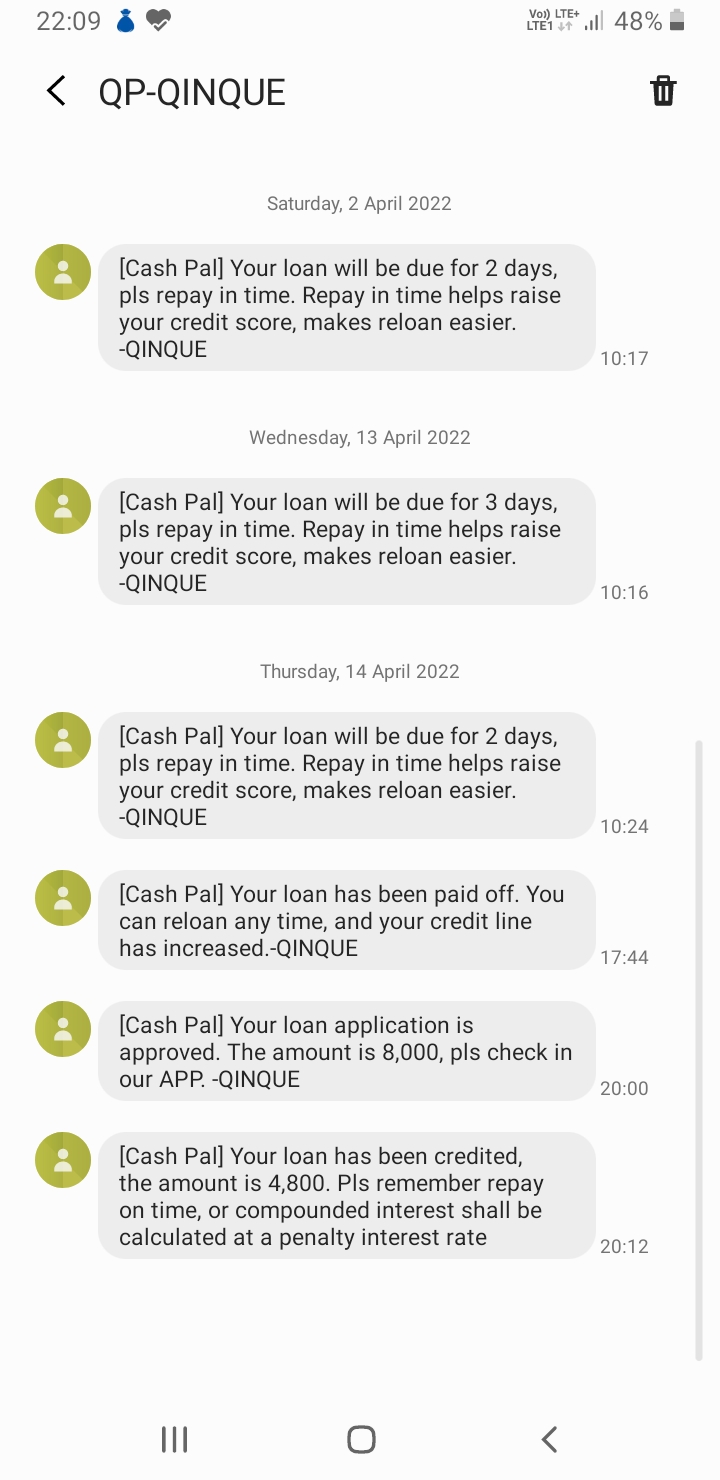The image size is (720, 1480).
Task: Open the system recent apps button
Action: (x=174, y=1439)
